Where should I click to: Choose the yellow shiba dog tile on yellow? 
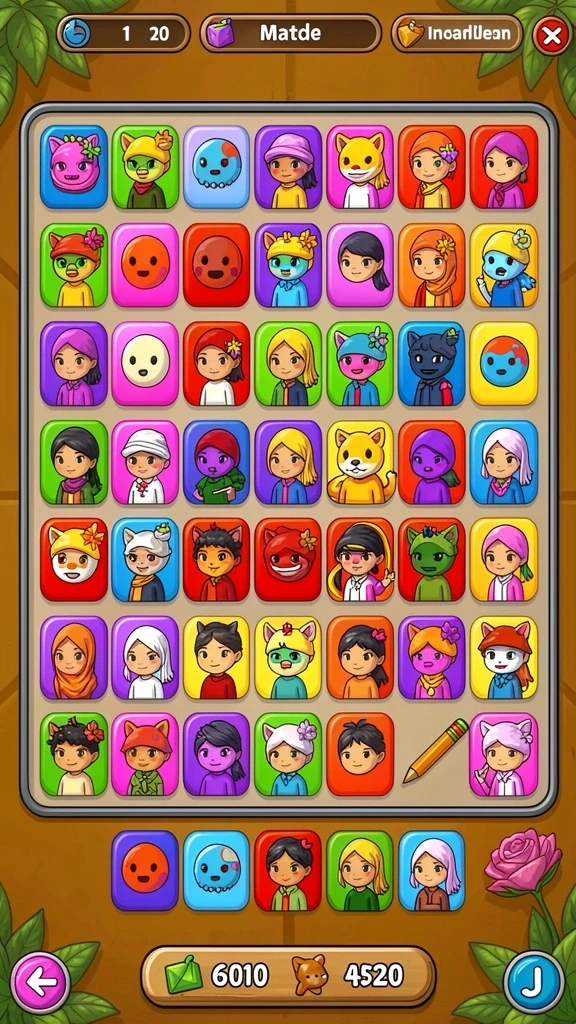(x=360, y=462)
